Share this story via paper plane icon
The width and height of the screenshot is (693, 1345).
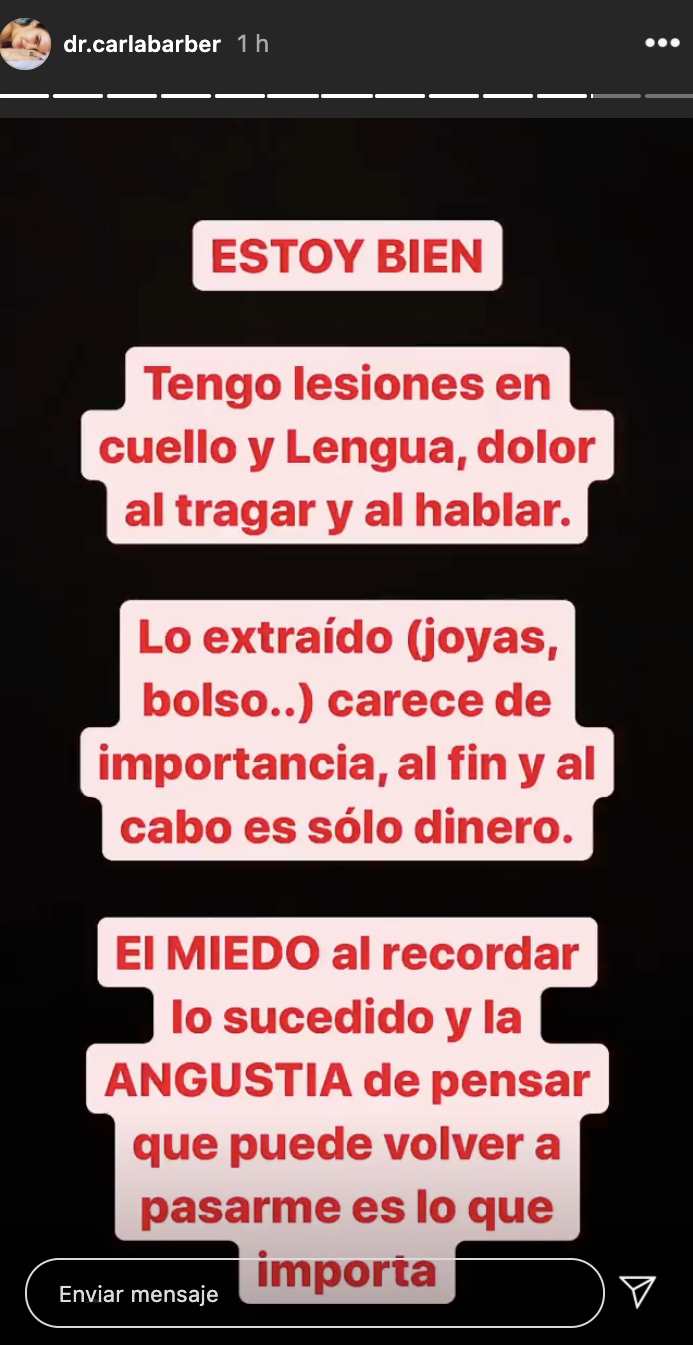tap(638, 1293)
